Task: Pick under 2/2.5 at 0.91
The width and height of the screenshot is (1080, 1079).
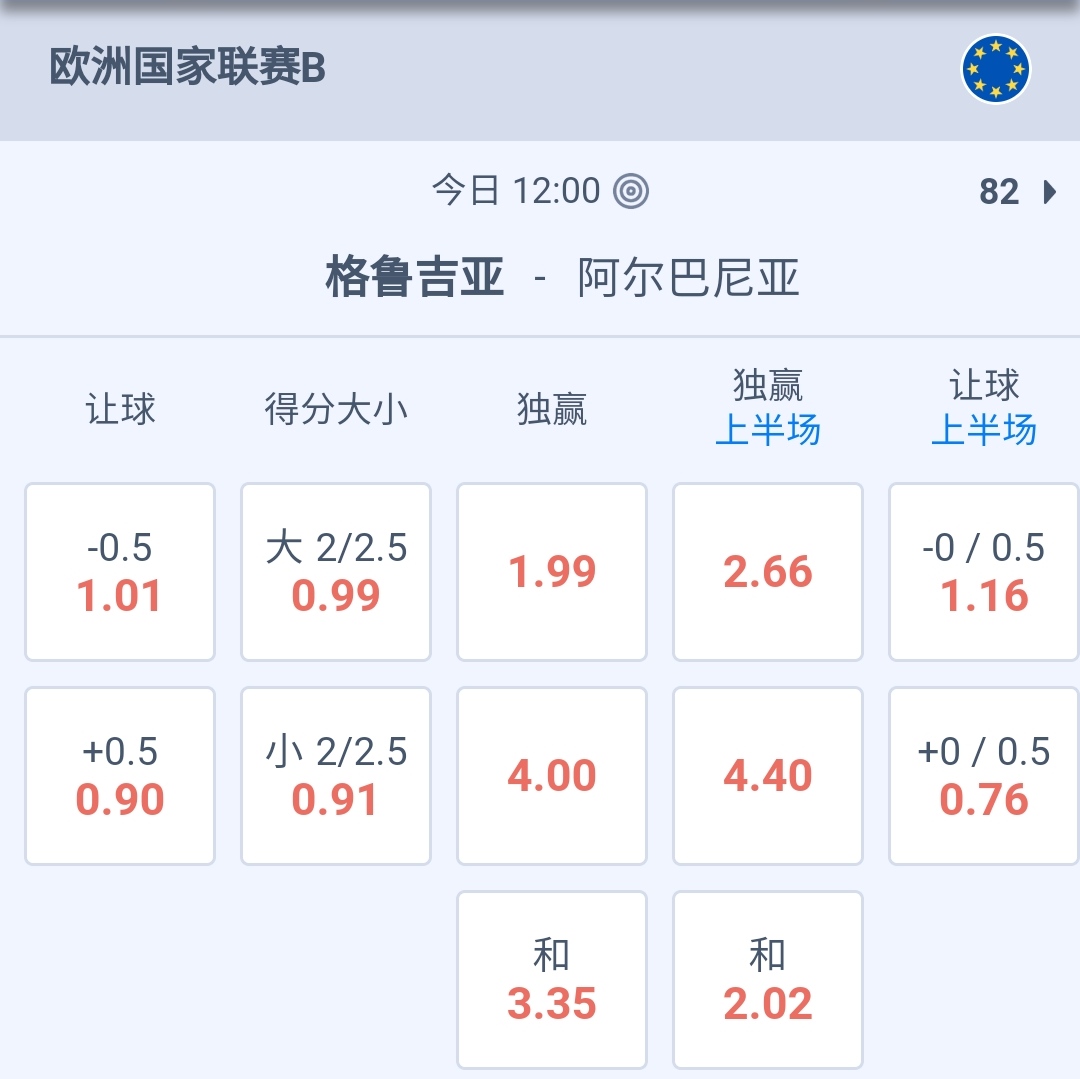Action: [x=336, y=776]
